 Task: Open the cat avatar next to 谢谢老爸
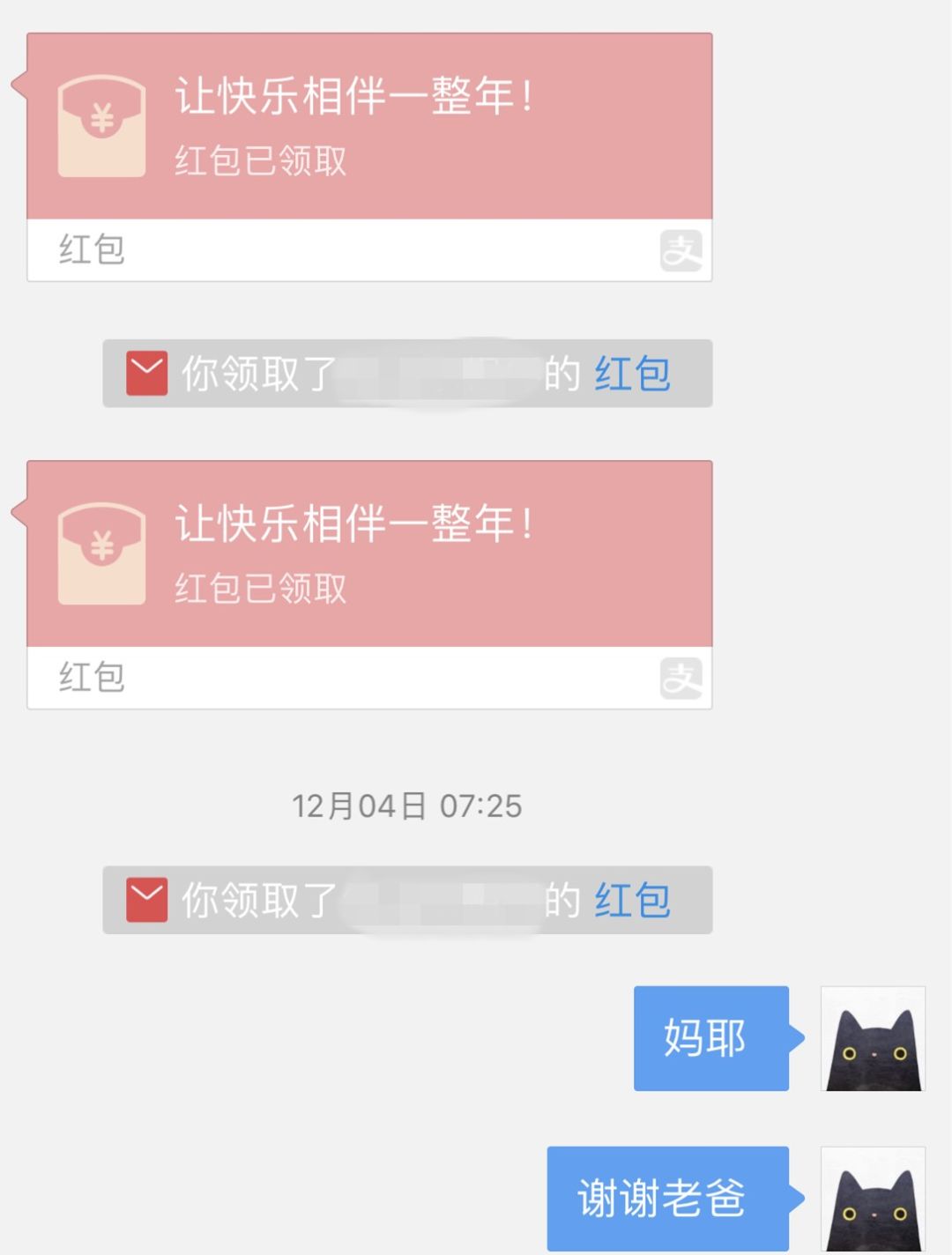click(873, 1199)
